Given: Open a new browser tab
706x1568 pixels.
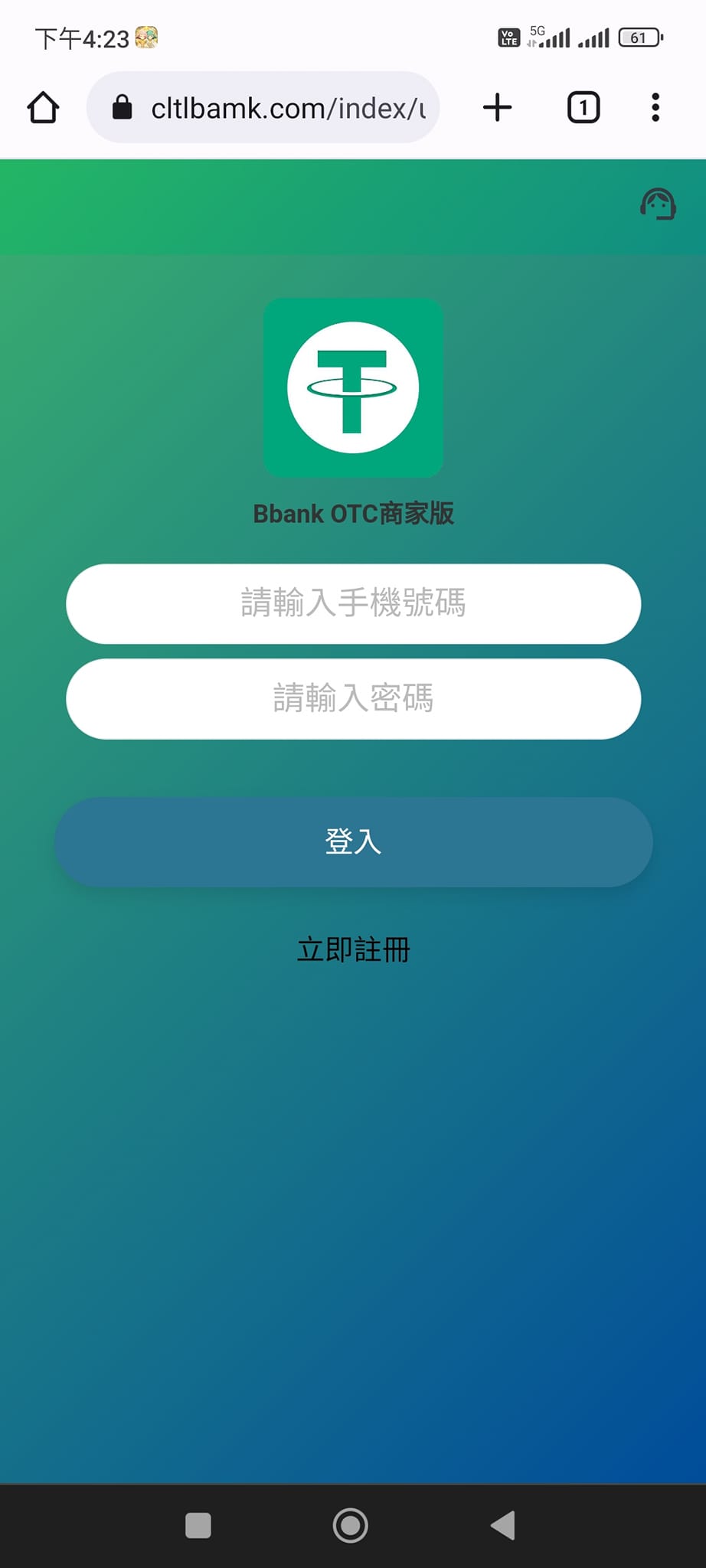Looking at the screenshot, I should (x=497, y=108).
